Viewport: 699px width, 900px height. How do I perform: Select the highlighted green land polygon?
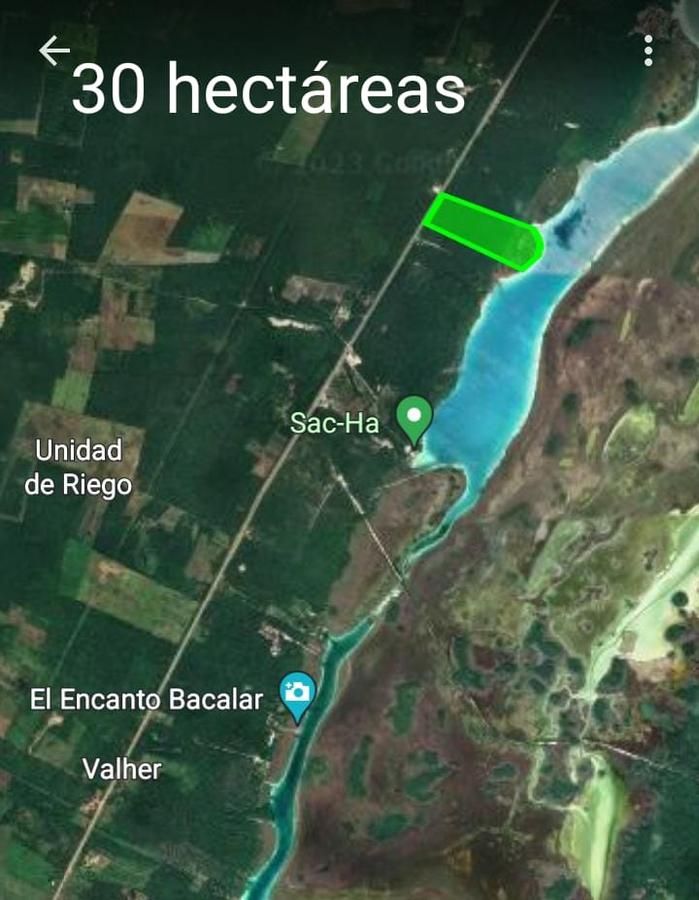[x=486, y=232]
